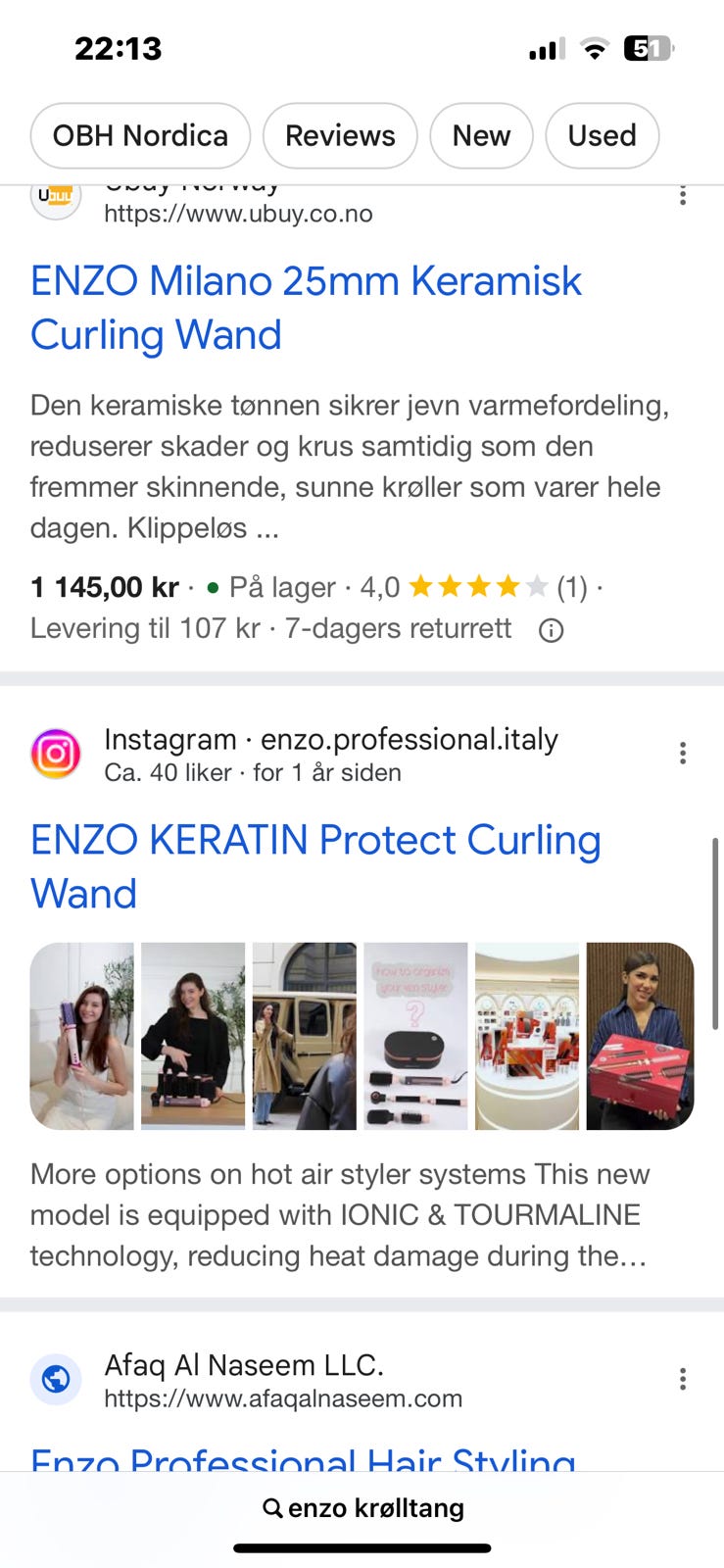Open the three-dot menu on the Afaq result
This screenshot has width=724, height=1568.
(682, 1379)
